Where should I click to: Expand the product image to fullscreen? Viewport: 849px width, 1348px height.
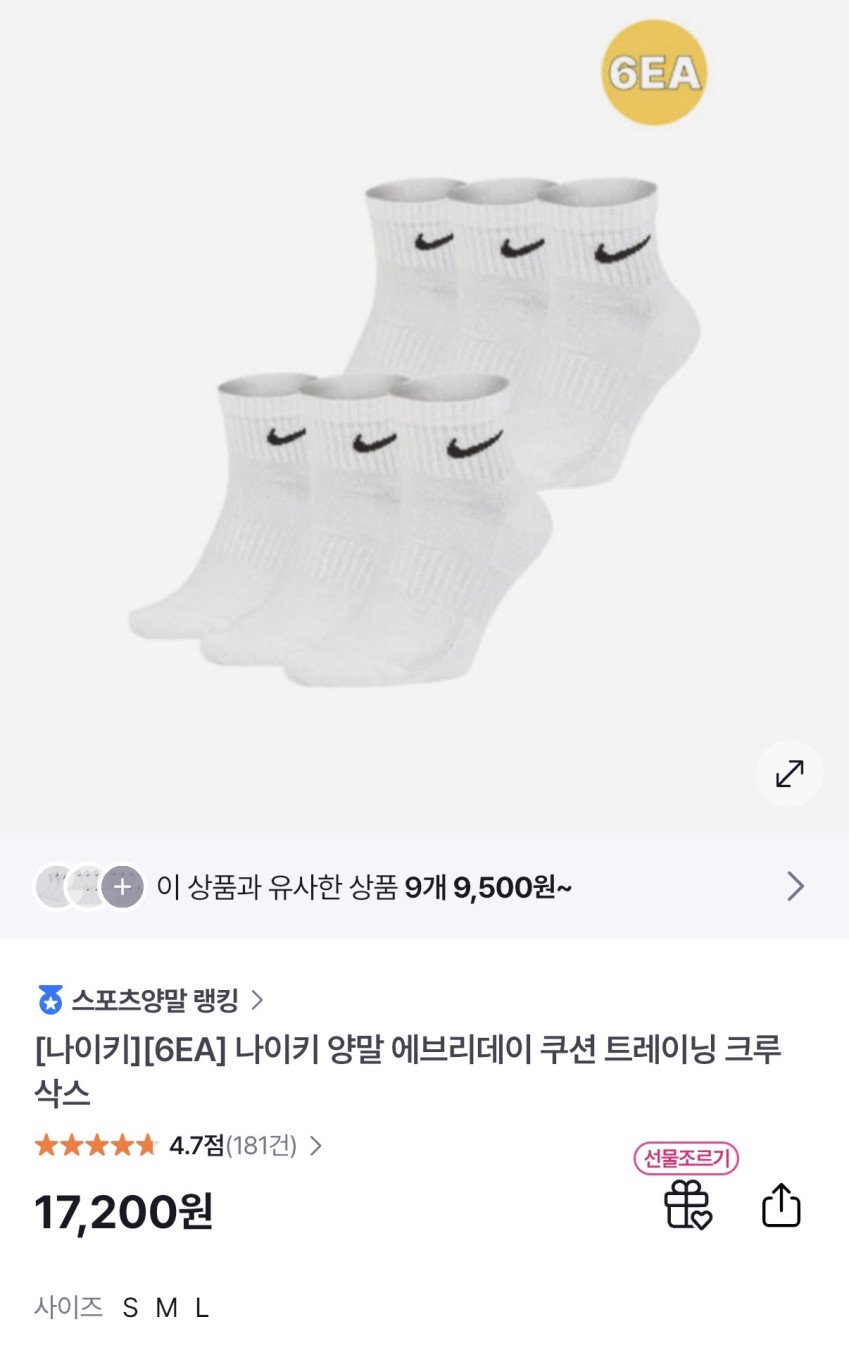point(789,773)
